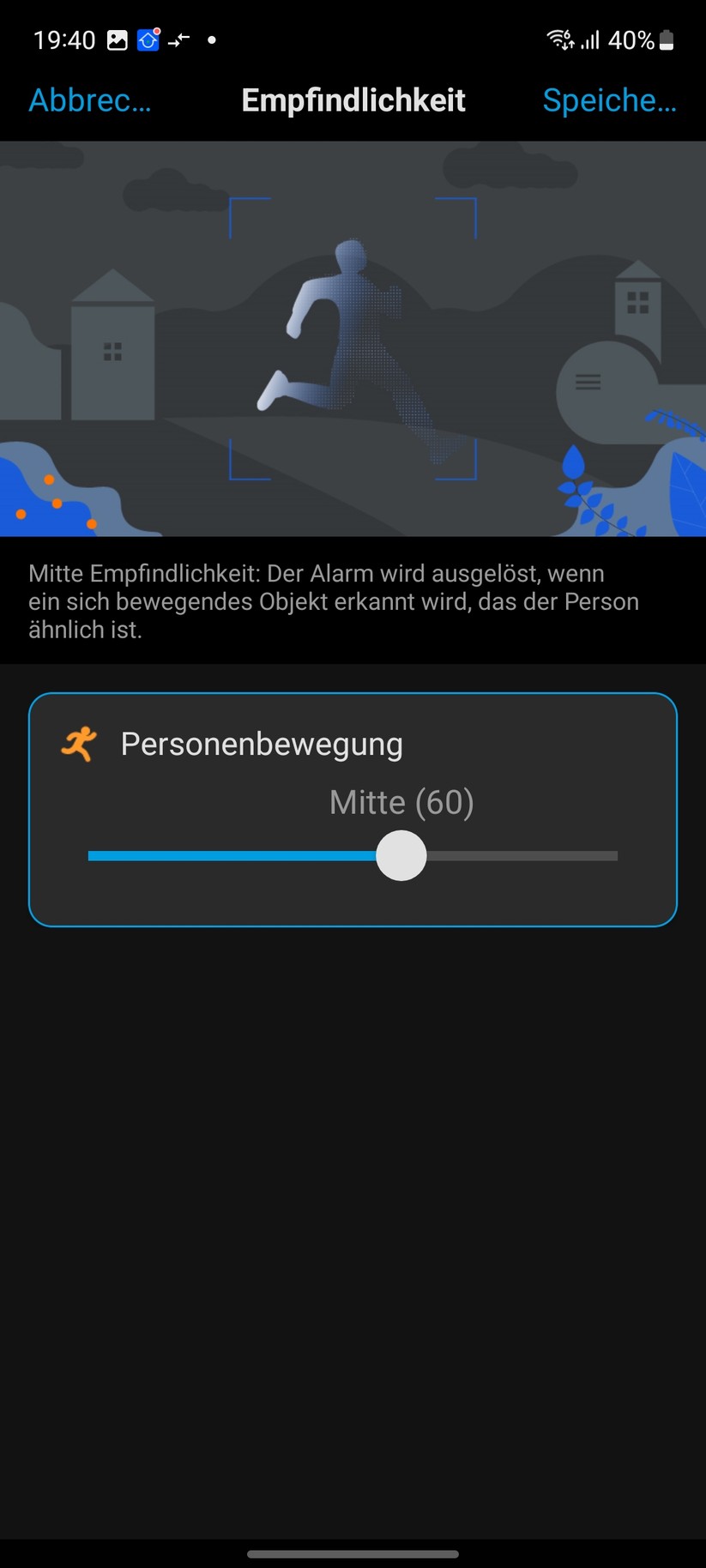Open the Empfindlichkeit title header
The height and width of the screenshot is (1568, 706).
point(353,100)
